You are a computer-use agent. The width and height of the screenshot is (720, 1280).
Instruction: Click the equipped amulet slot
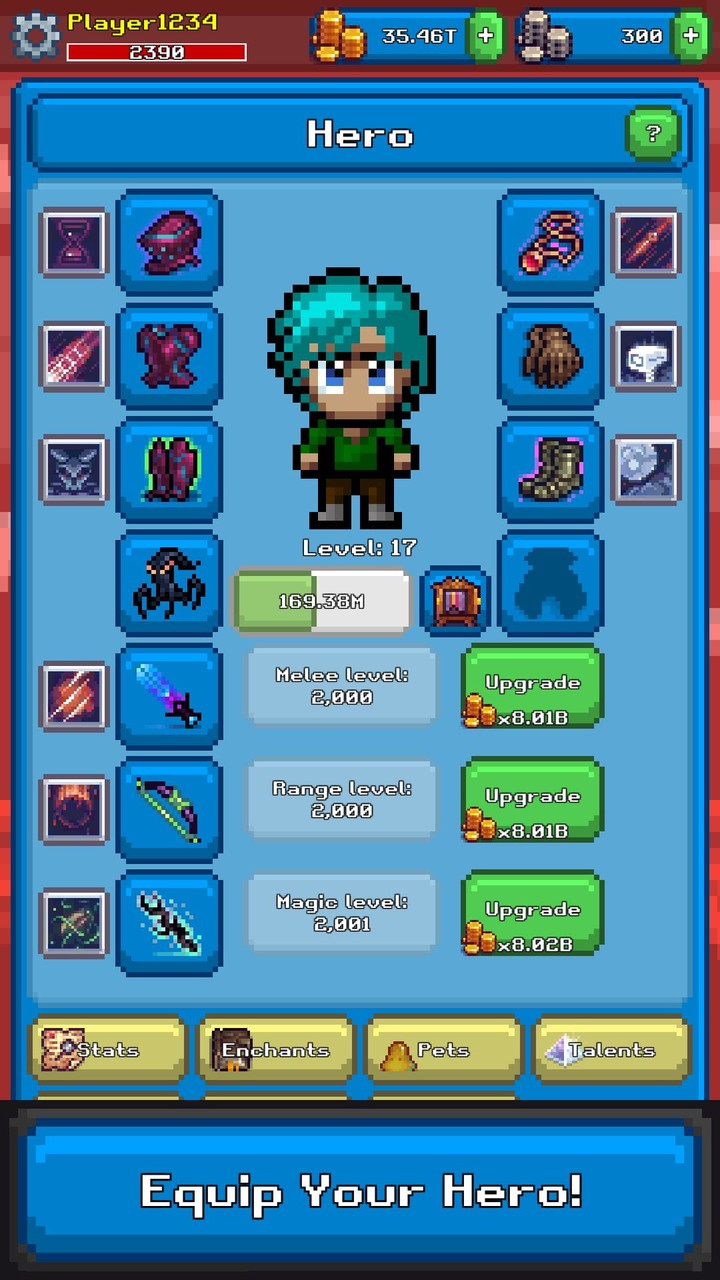point(549,243)
